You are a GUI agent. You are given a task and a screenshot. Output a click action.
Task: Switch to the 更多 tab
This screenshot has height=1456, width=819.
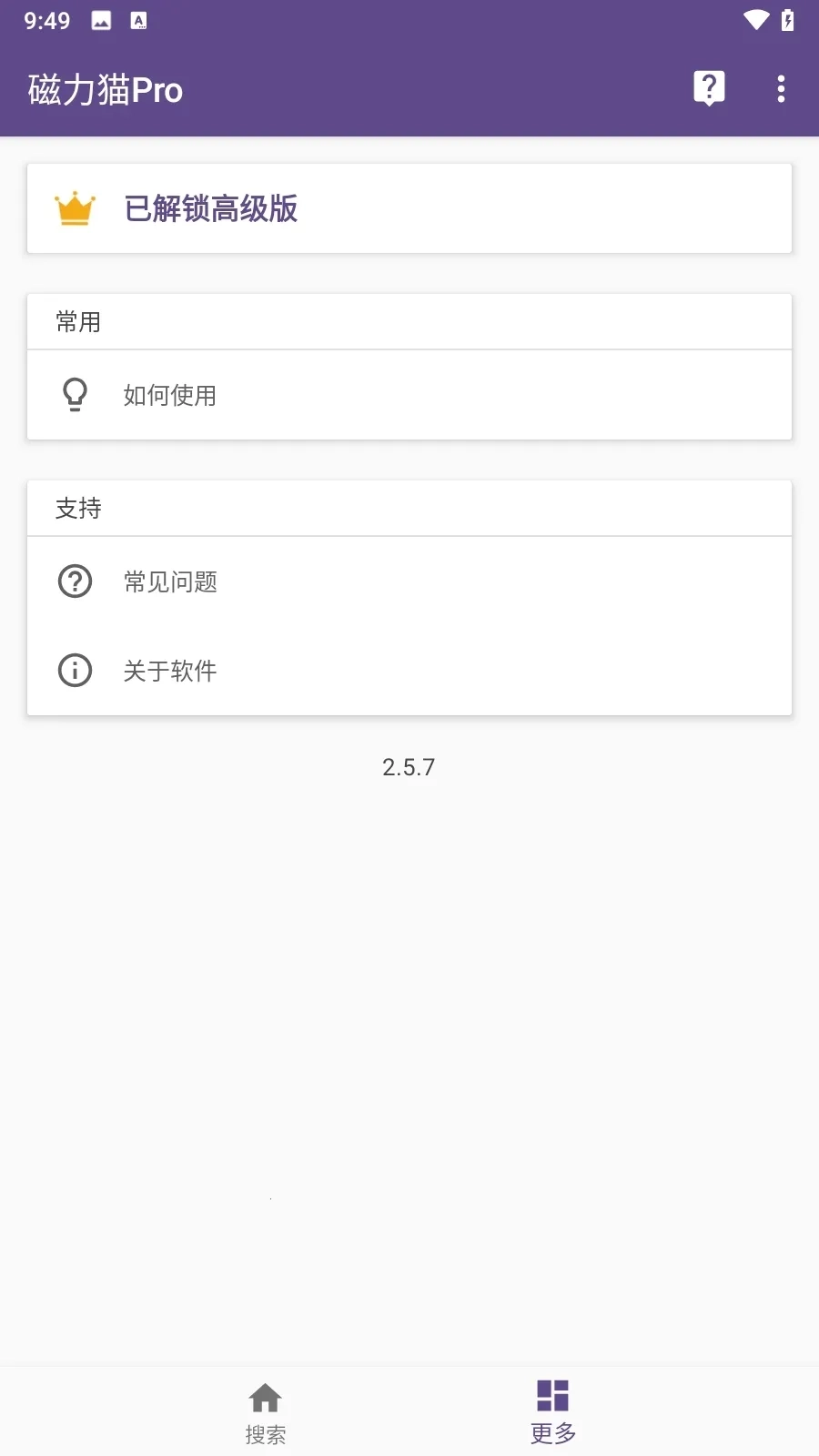tap(550, 1410)
